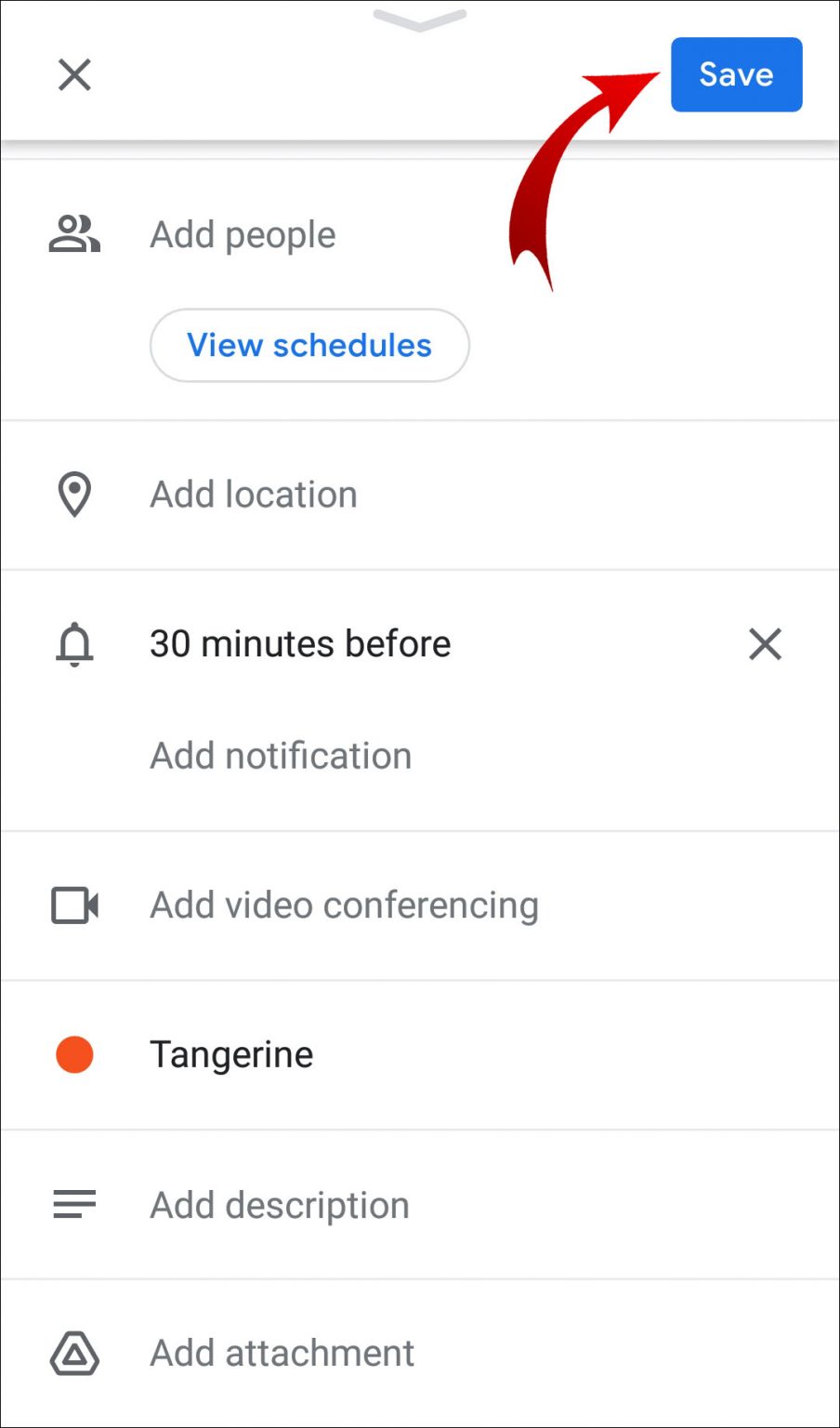Add a location

tap(254, 495)
